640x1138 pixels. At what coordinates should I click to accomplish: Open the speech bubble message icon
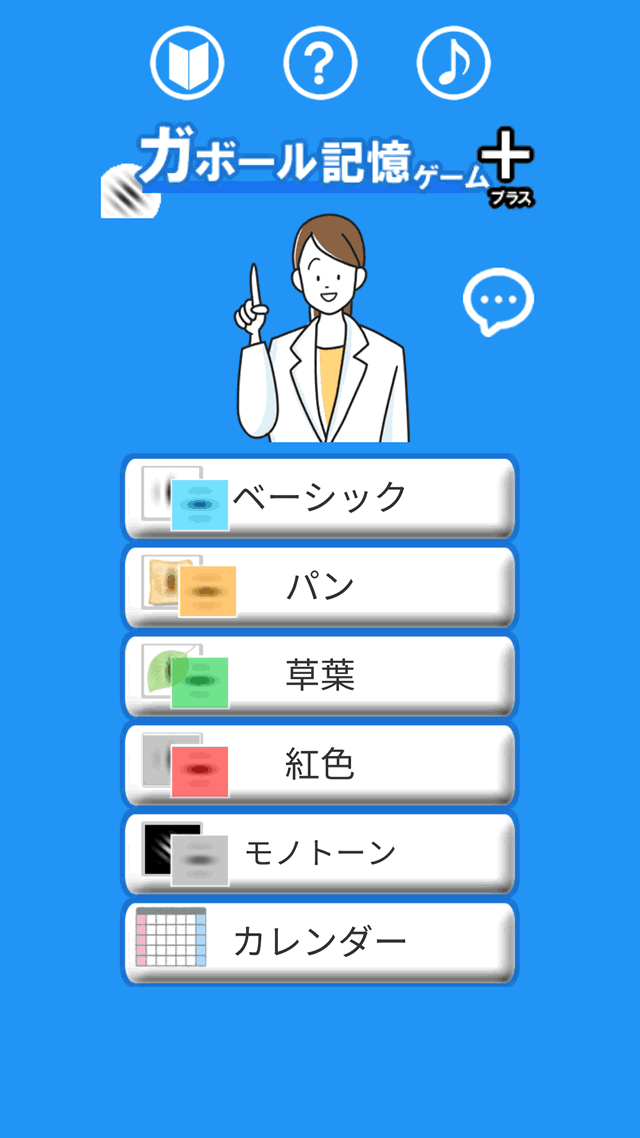[x=498, y=301]
